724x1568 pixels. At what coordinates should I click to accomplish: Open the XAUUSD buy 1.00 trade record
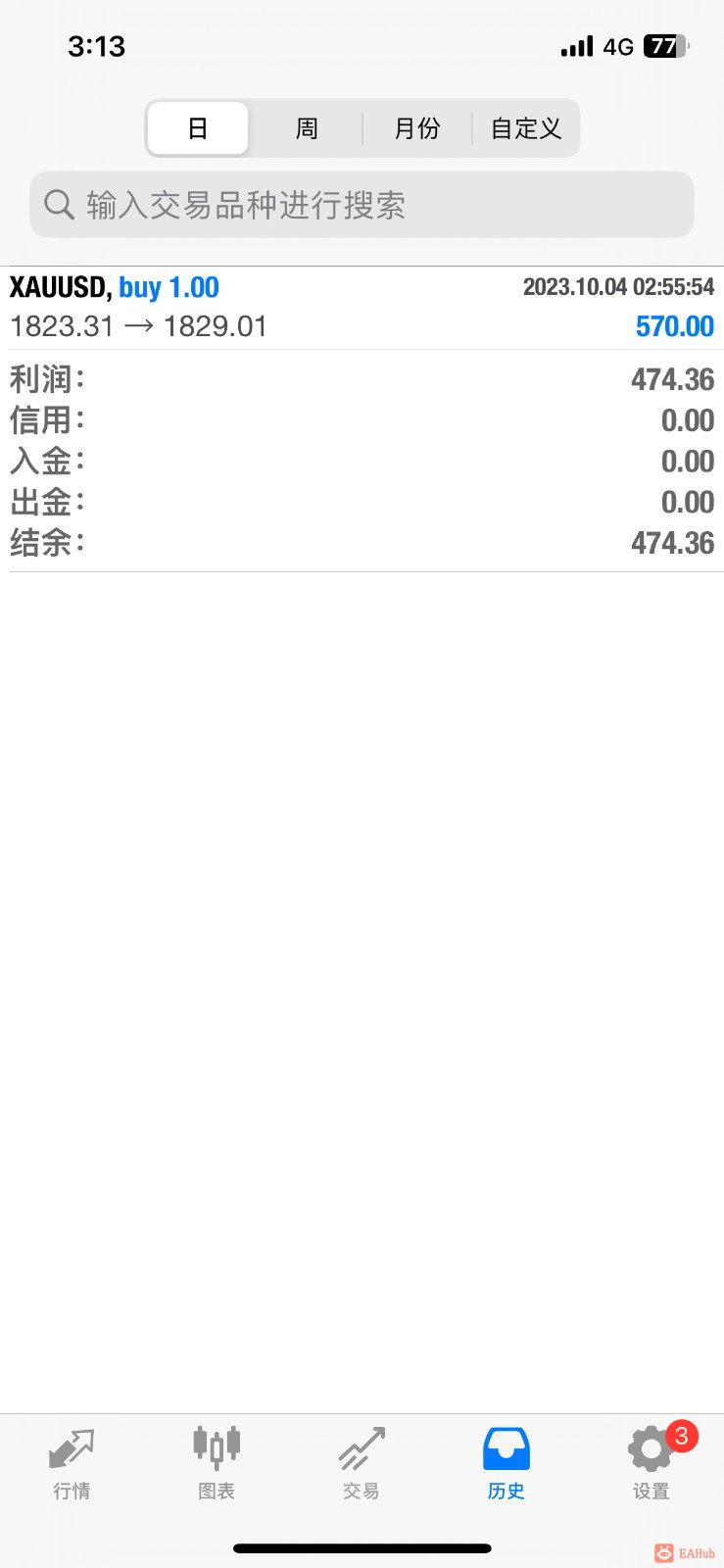(362, 308)
